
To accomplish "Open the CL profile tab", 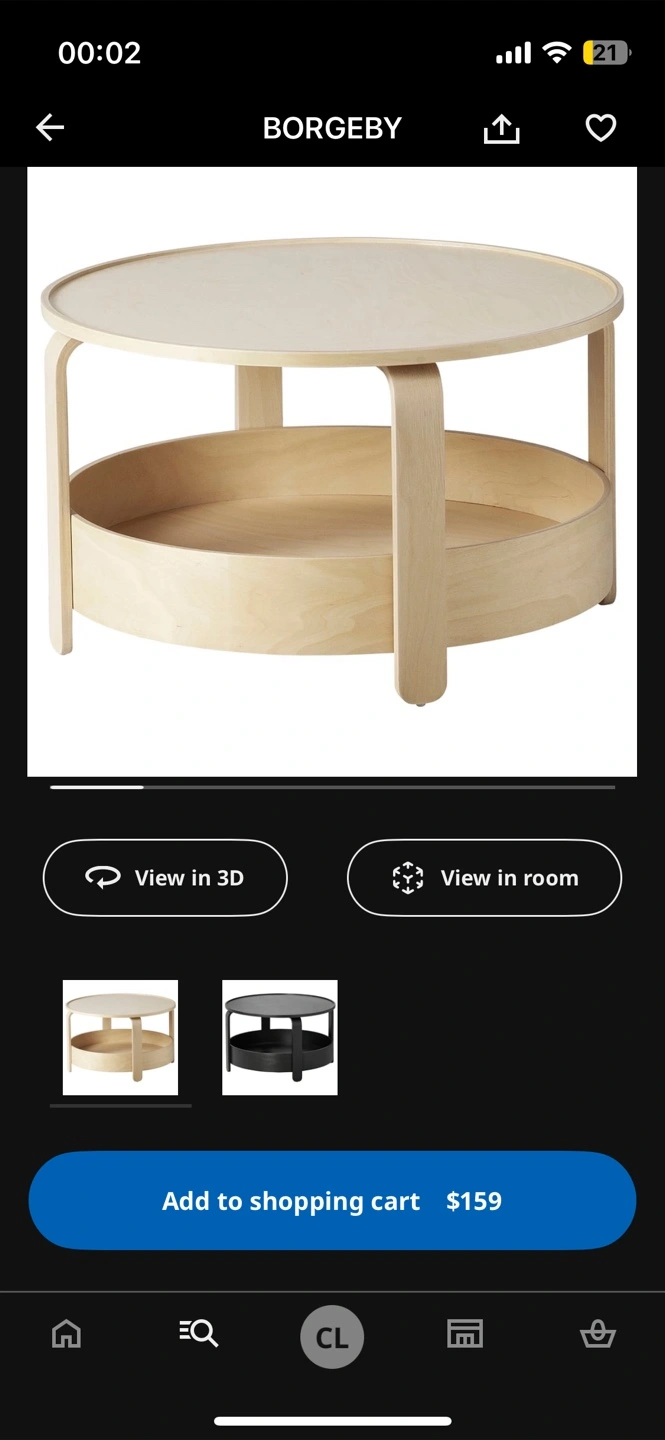I will point(332,1337).
